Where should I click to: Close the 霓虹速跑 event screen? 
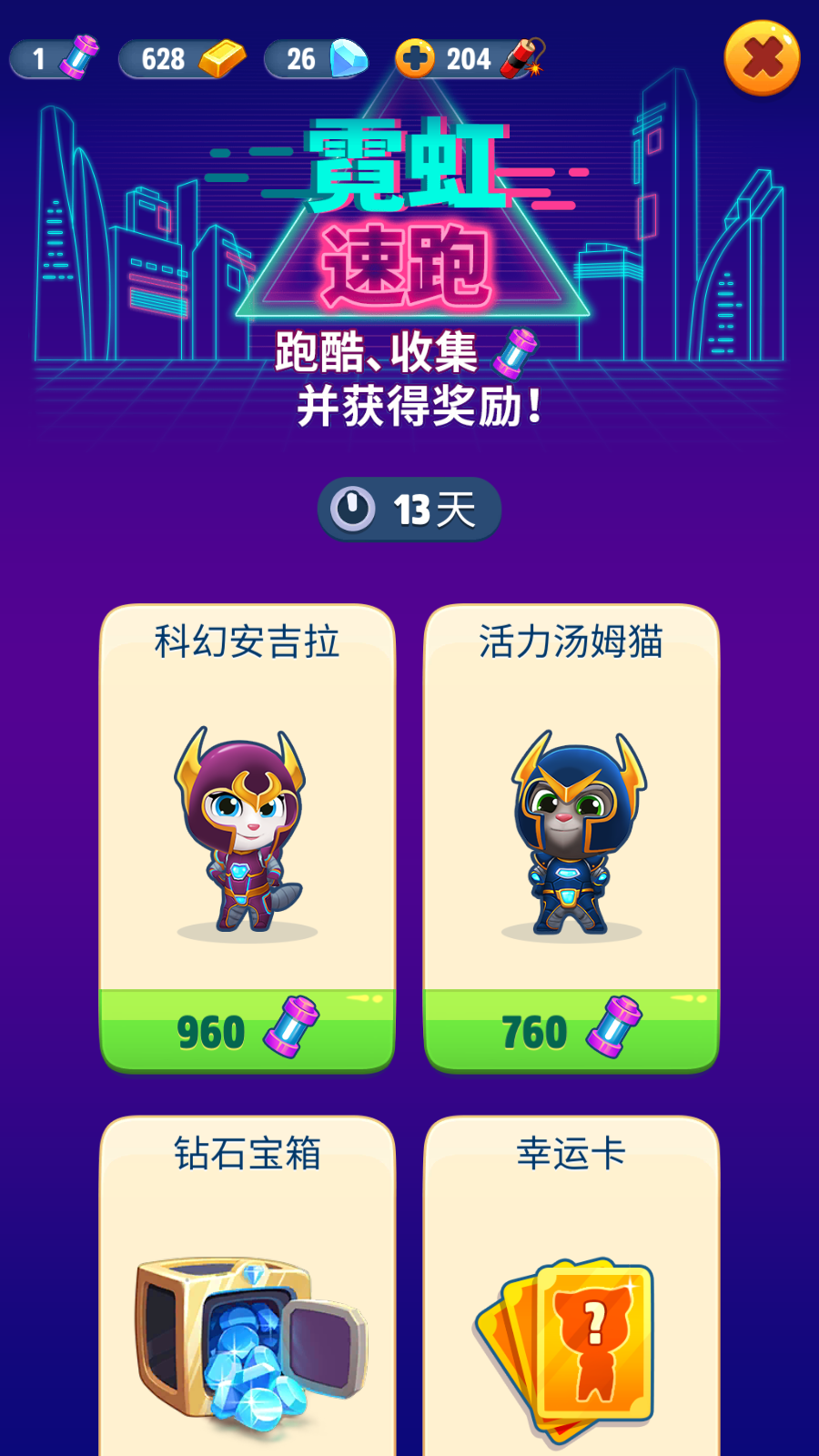click(762, 58)
